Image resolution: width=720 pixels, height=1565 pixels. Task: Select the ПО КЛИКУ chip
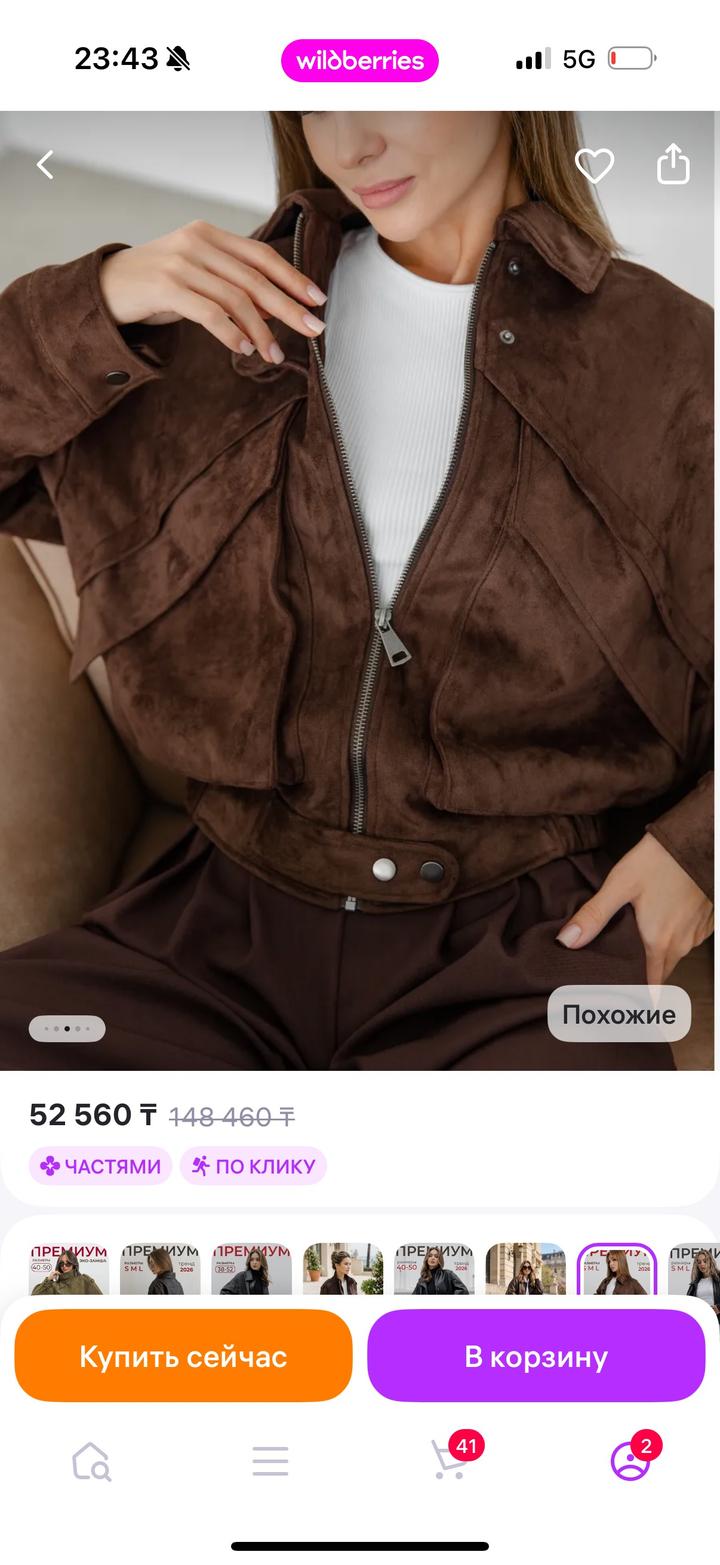point(253,1166)
